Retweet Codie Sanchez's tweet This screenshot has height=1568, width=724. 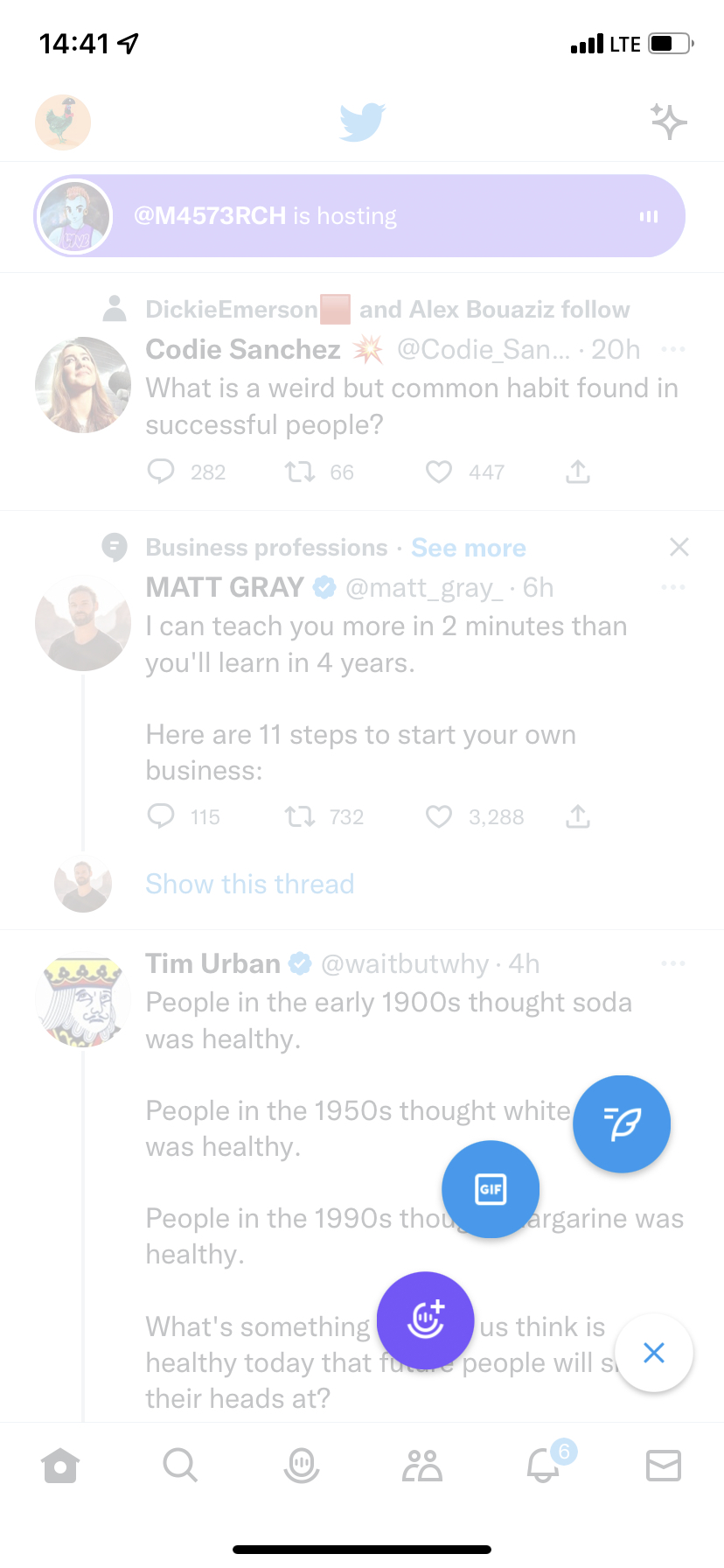pos(300,472)
